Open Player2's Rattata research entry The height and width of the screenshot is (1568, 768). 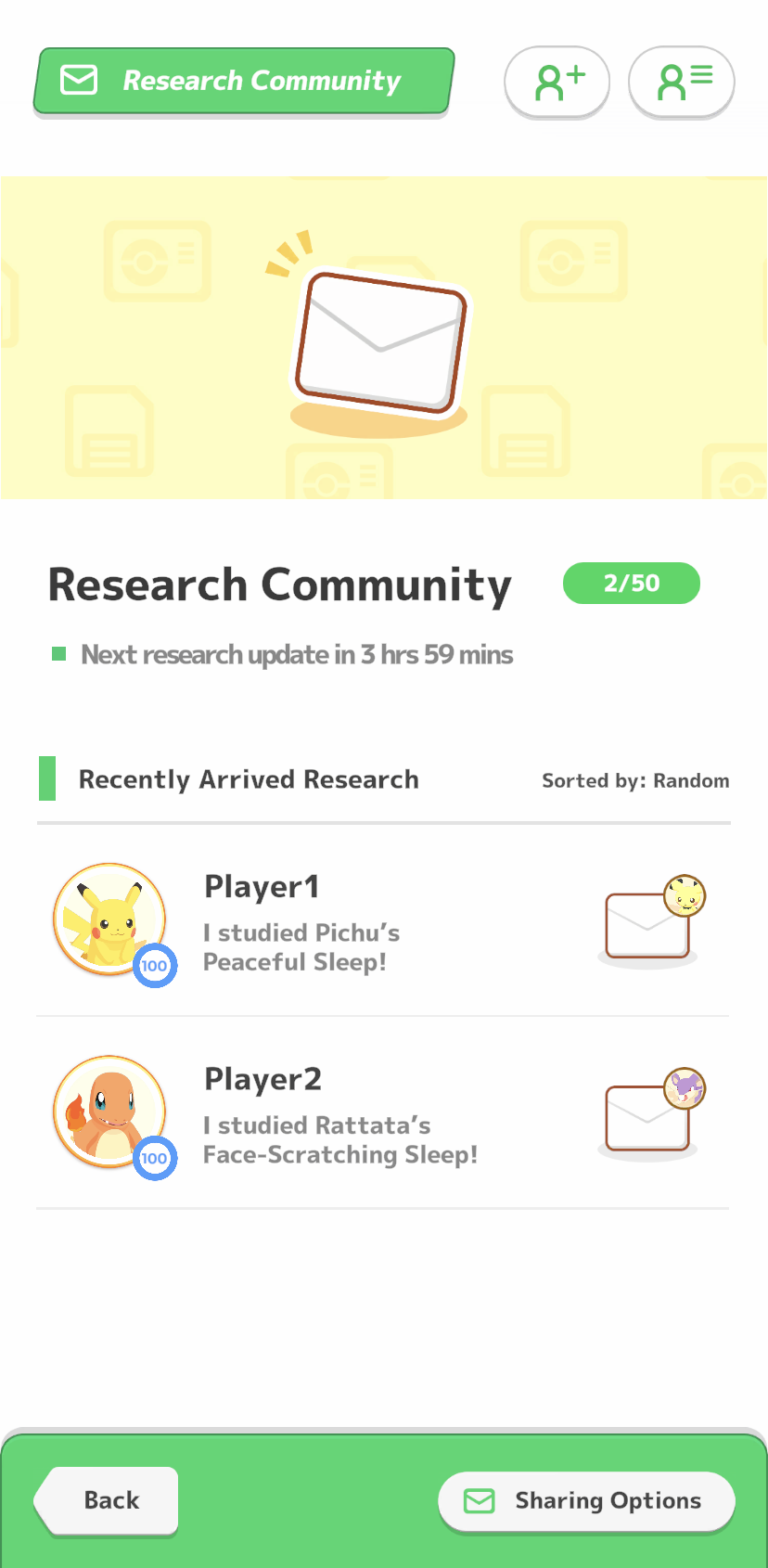[x=383, y=1112]
